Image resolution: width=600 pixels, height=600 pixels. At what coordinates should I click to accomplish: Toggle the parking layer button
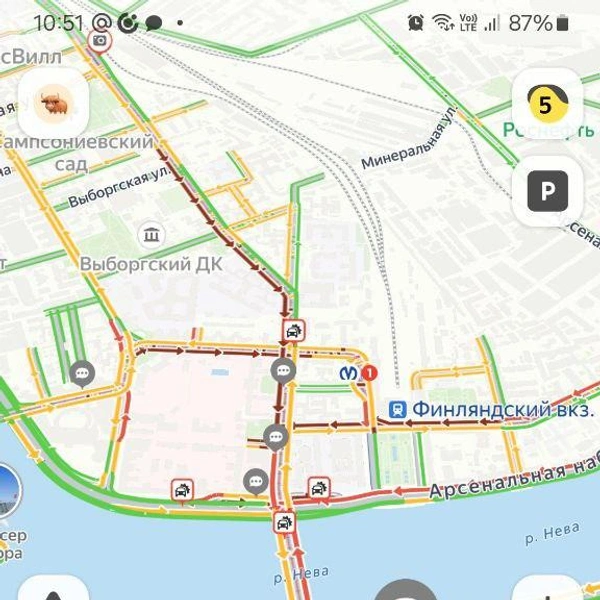point(547,190)
